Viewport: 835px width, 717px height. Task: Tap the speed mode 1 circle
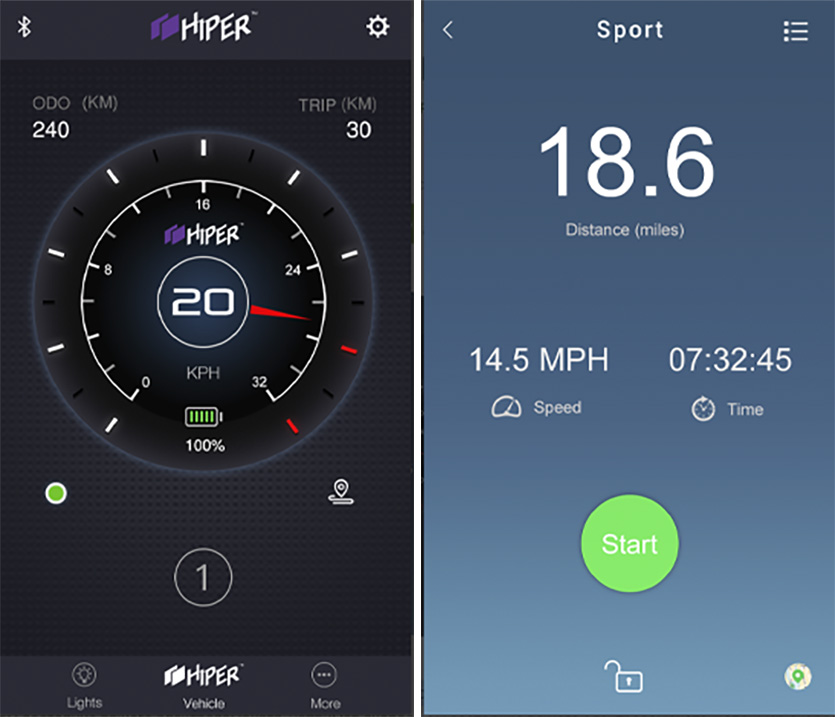coord(204,577)
